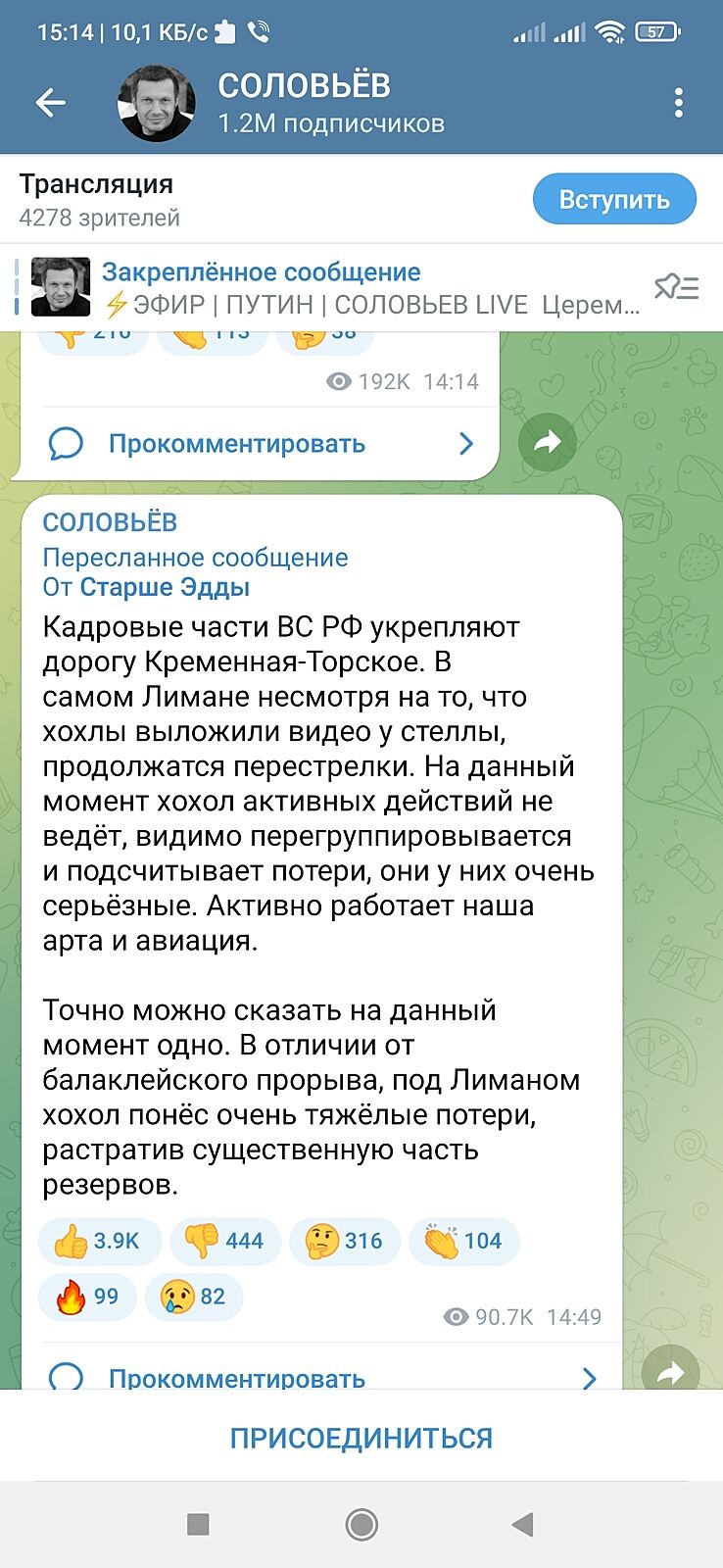Open the channel overflow menu

pos(679,103)
